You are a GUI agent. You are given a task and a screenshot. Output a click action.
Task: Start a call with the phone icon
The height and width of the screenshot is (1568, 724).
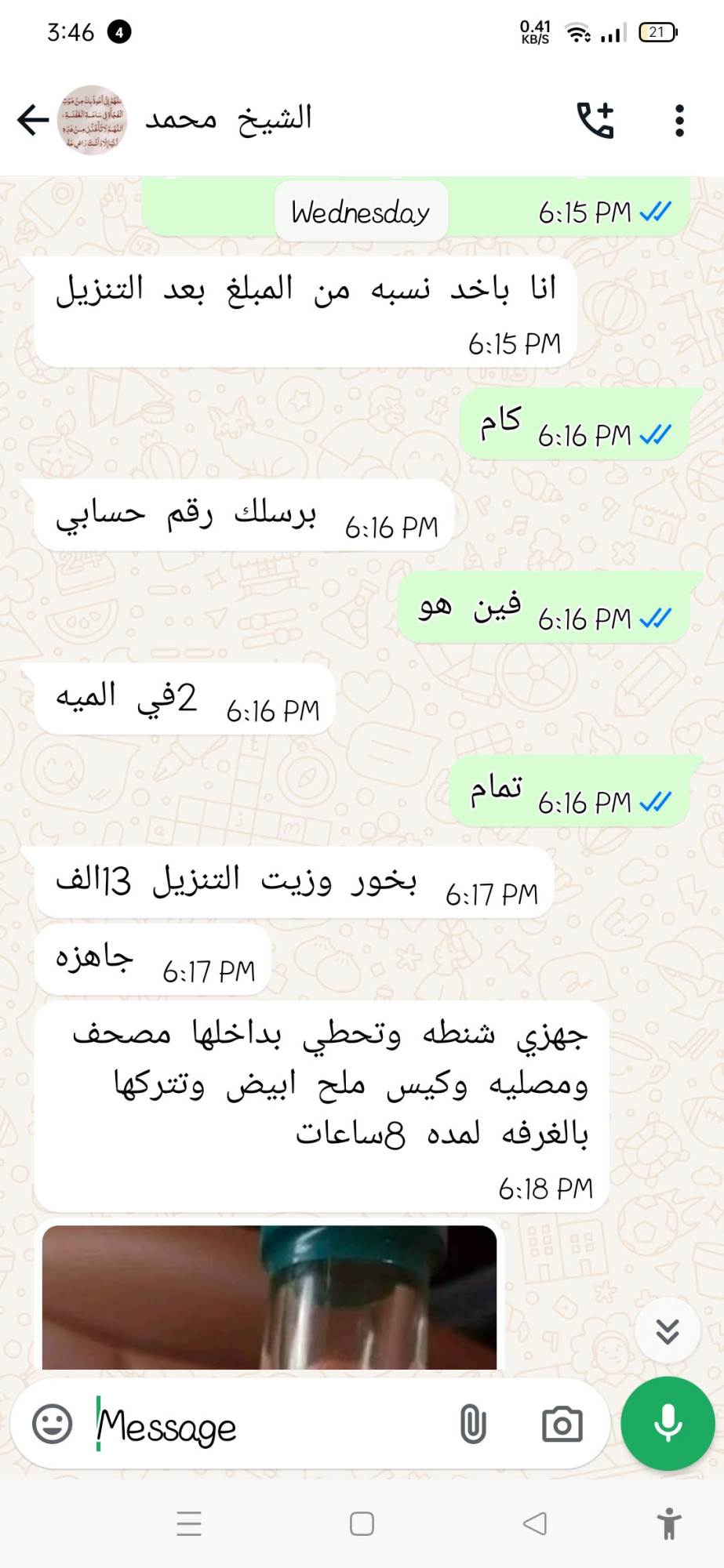[595, 120]
